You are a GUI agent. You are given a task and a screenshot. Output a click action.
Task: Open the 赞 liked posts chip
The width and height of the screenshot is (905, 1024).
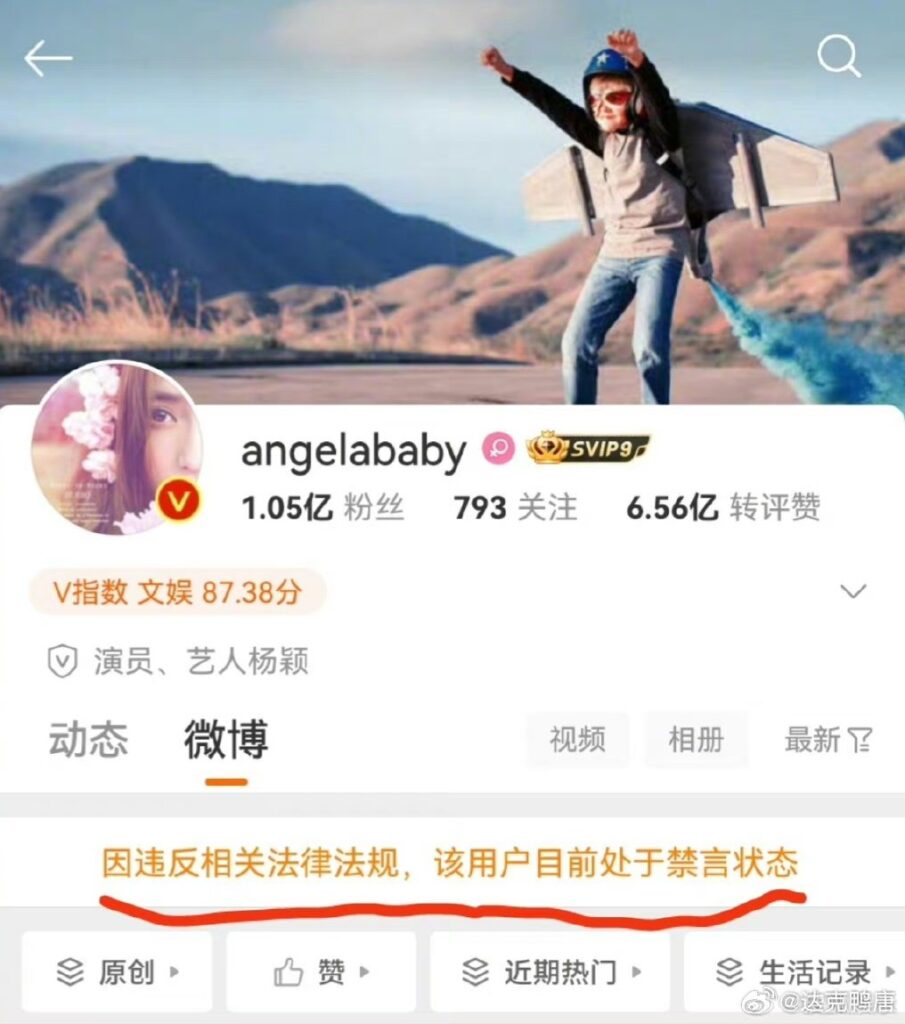pos(320,971)
